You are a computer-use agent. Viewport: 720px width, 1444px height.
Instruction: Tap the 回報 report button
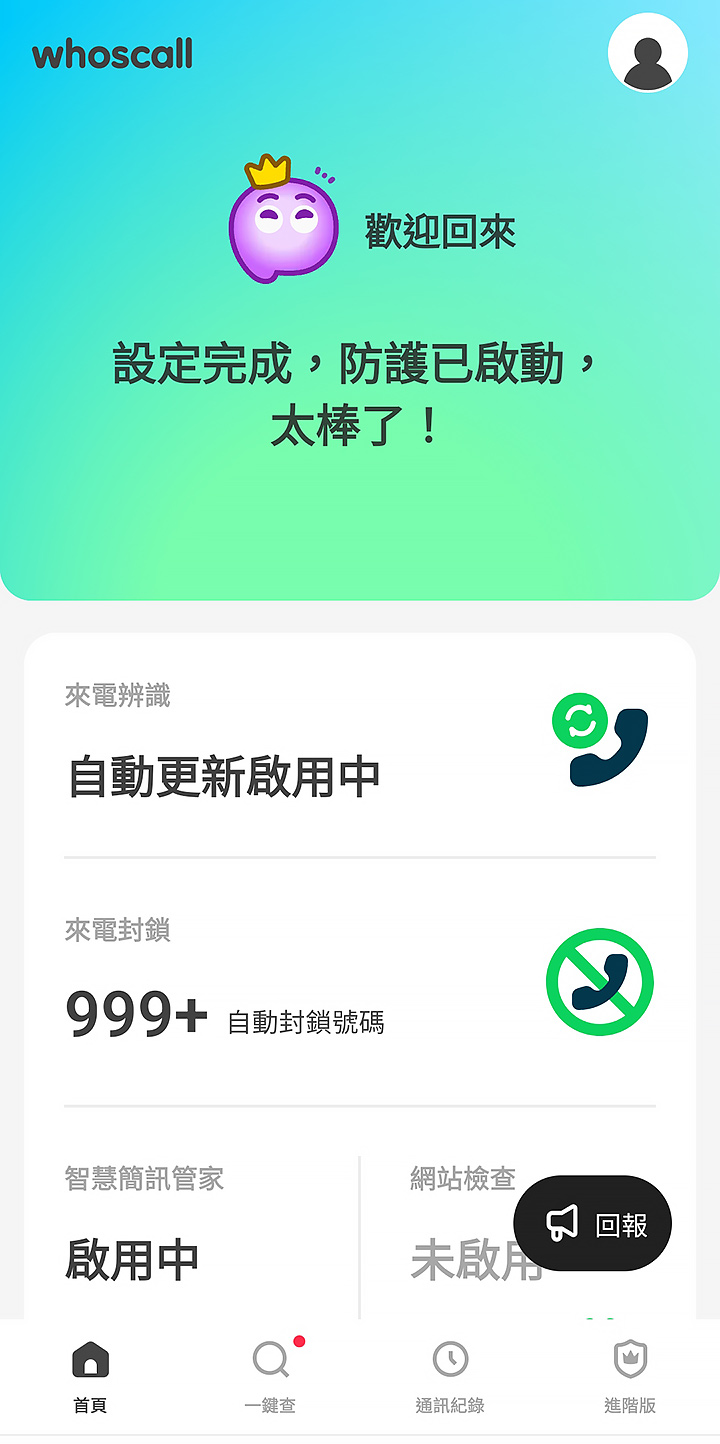pyautogui.click(x=593, y=1223)
